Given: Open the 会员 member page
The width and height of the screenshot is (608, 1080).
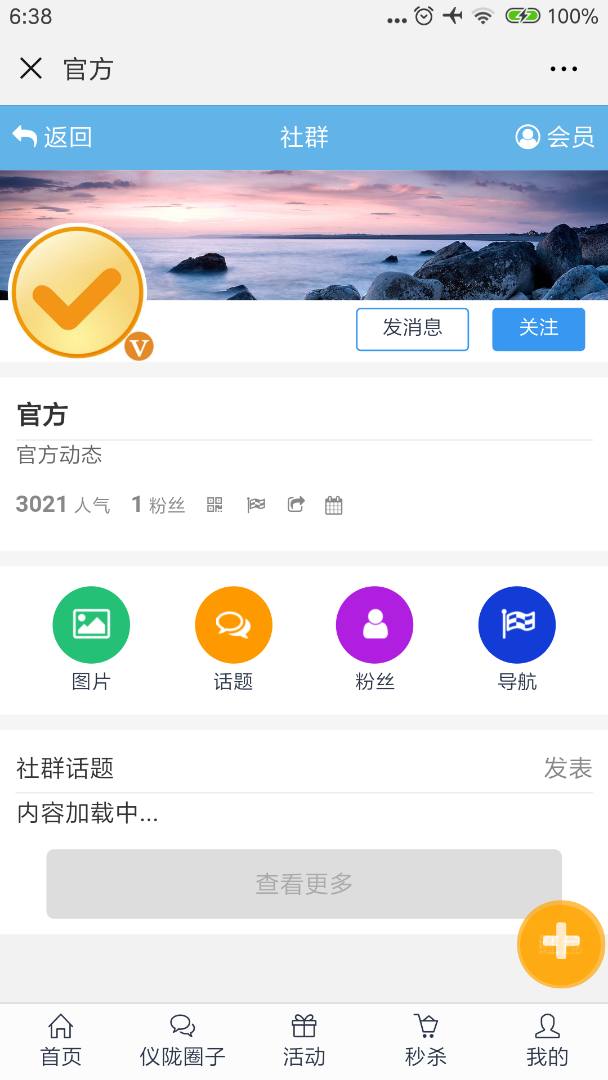Looking at the screenshot, I should pos(555,137).
